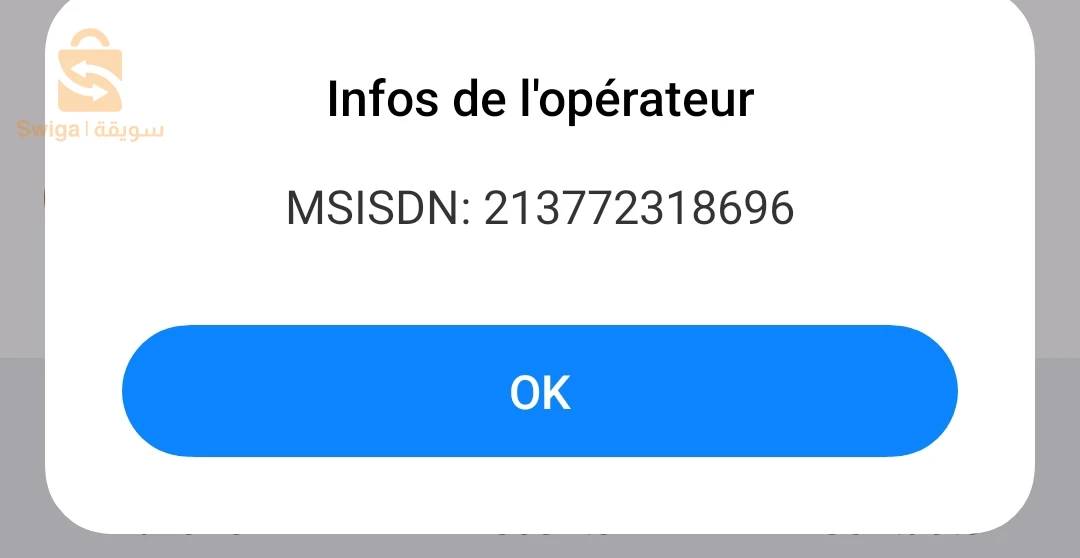
Task: Confirm the operator info dialog with OK
Action: click(540, 391)
